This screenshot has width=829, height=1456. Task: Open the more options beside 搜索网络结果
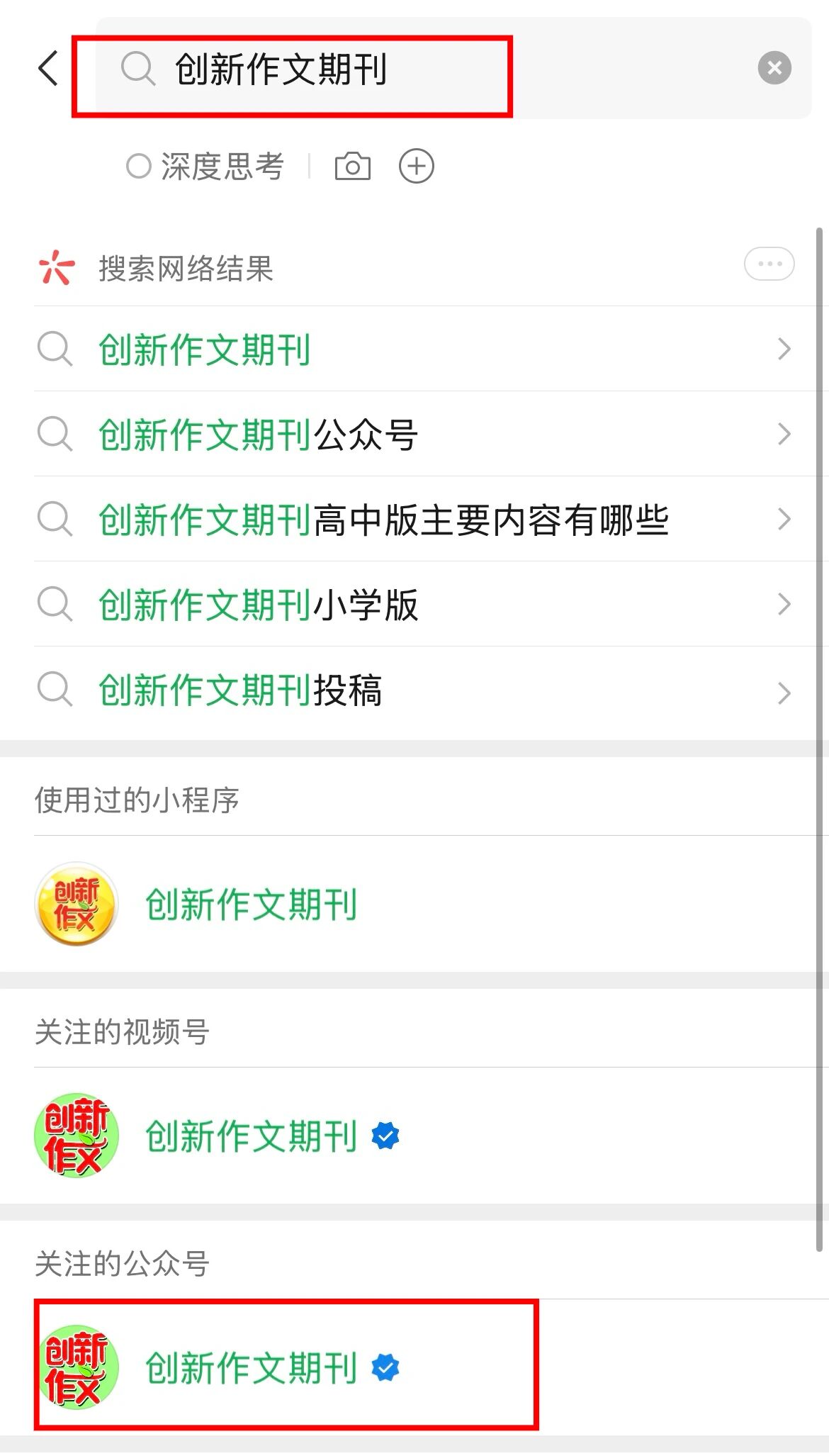pos(769,264)
